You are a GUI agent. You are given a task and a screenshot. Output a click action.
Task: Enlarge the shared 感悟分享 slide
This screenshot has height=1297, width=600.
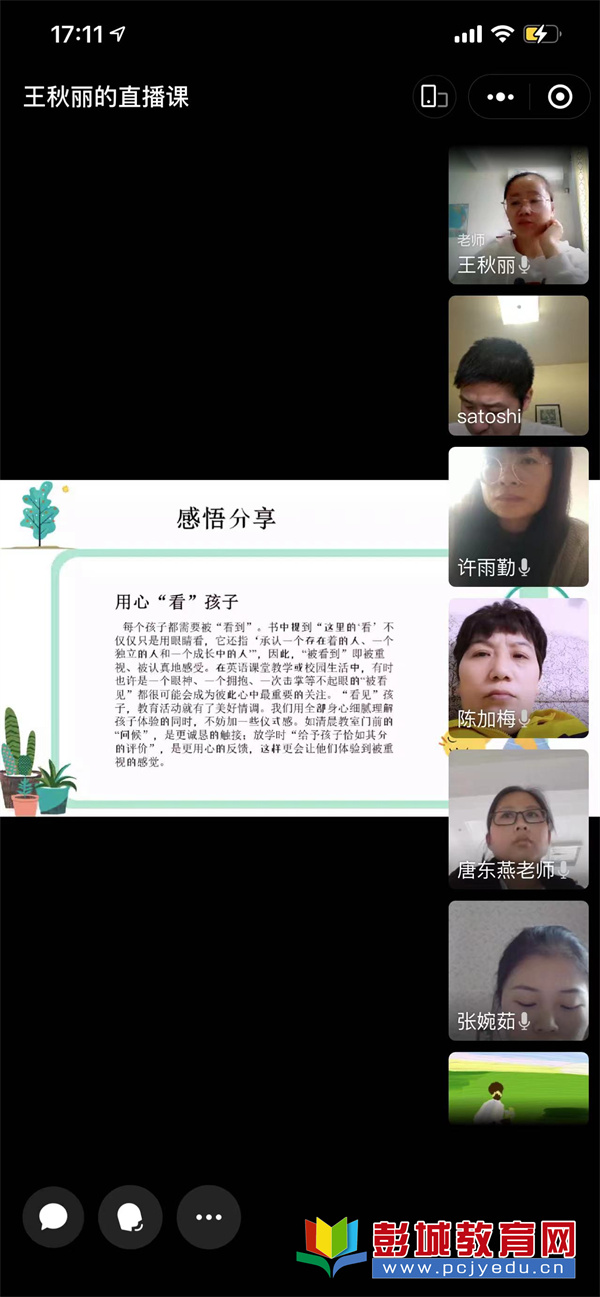pyautogui.click(x=223, y=648)
